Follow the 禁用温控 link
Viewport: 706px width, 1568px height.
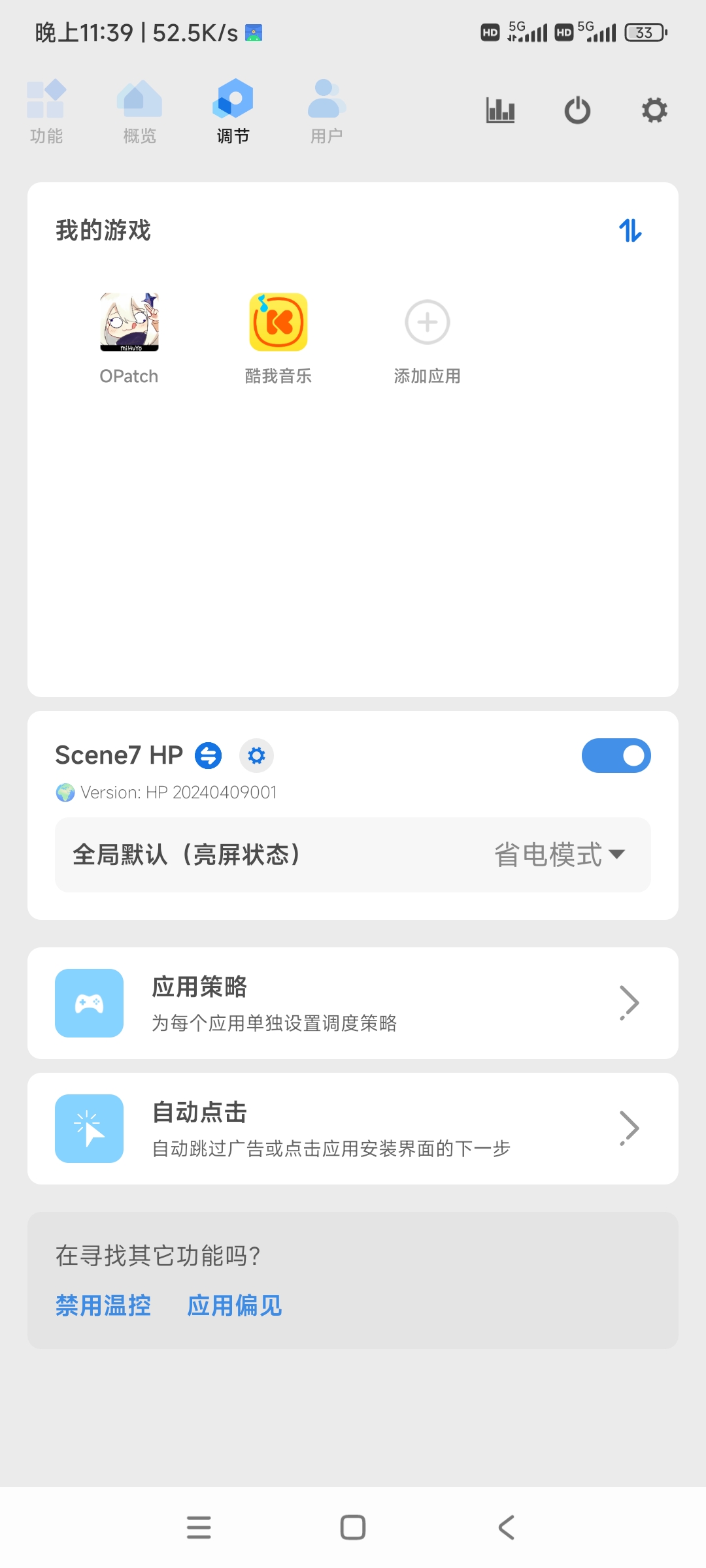103,1305
